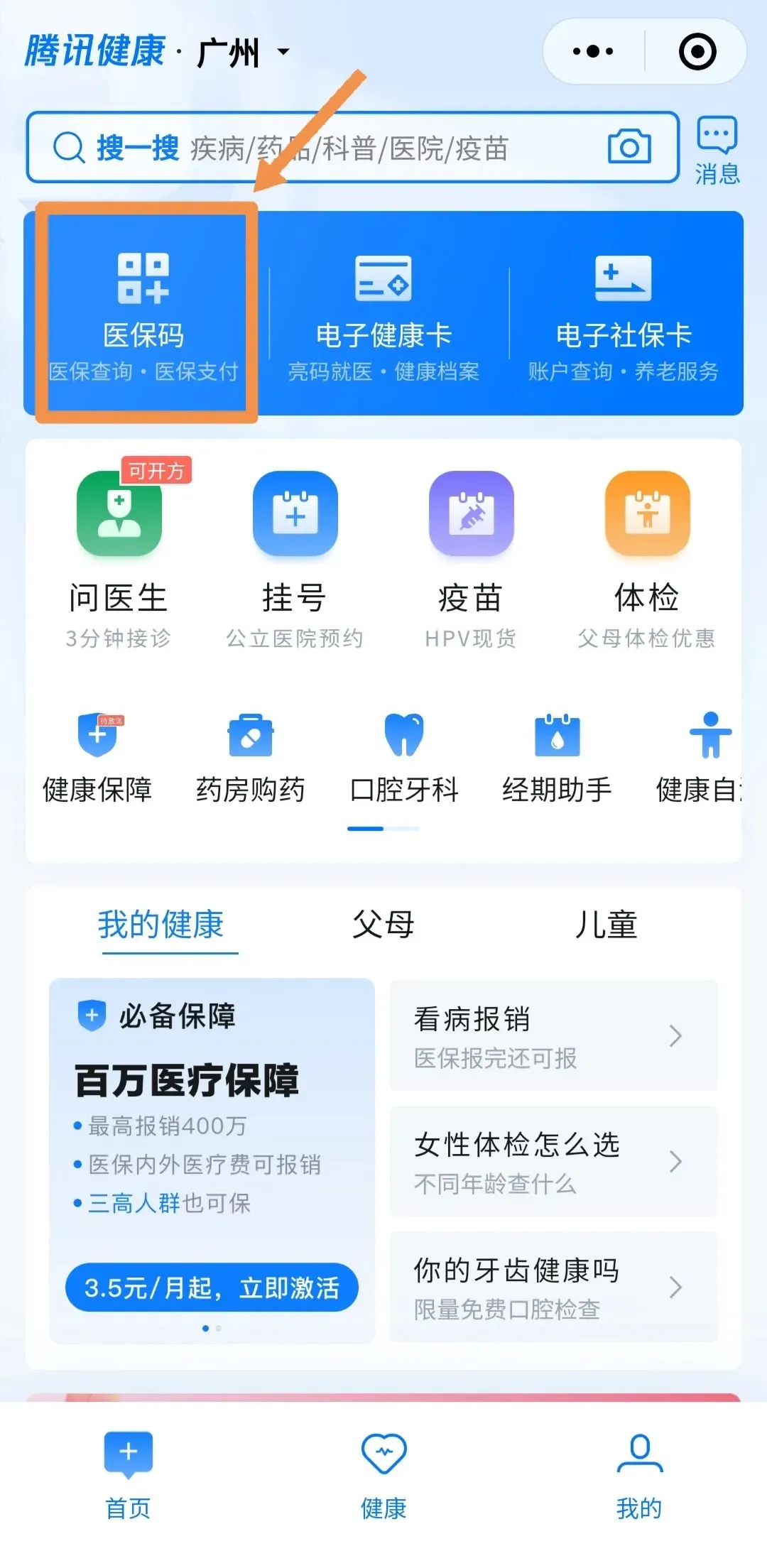Open the mini-program more options menu
Screen dimensions: 767x1568
click(590, 51)
